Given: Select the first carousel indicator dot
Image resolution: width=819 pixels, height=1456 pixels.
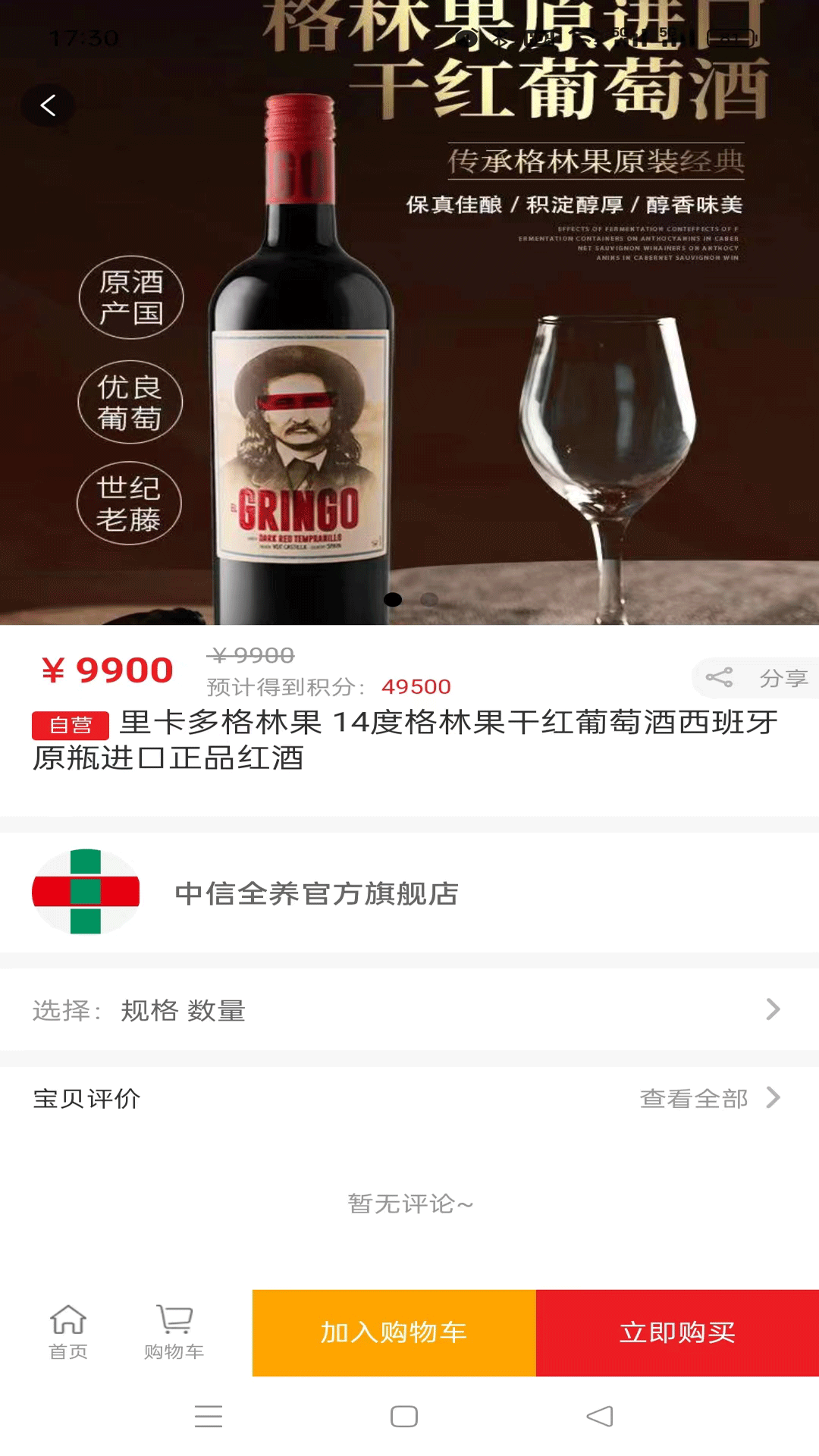Looking at the screenshot, I should pos(393,599).
